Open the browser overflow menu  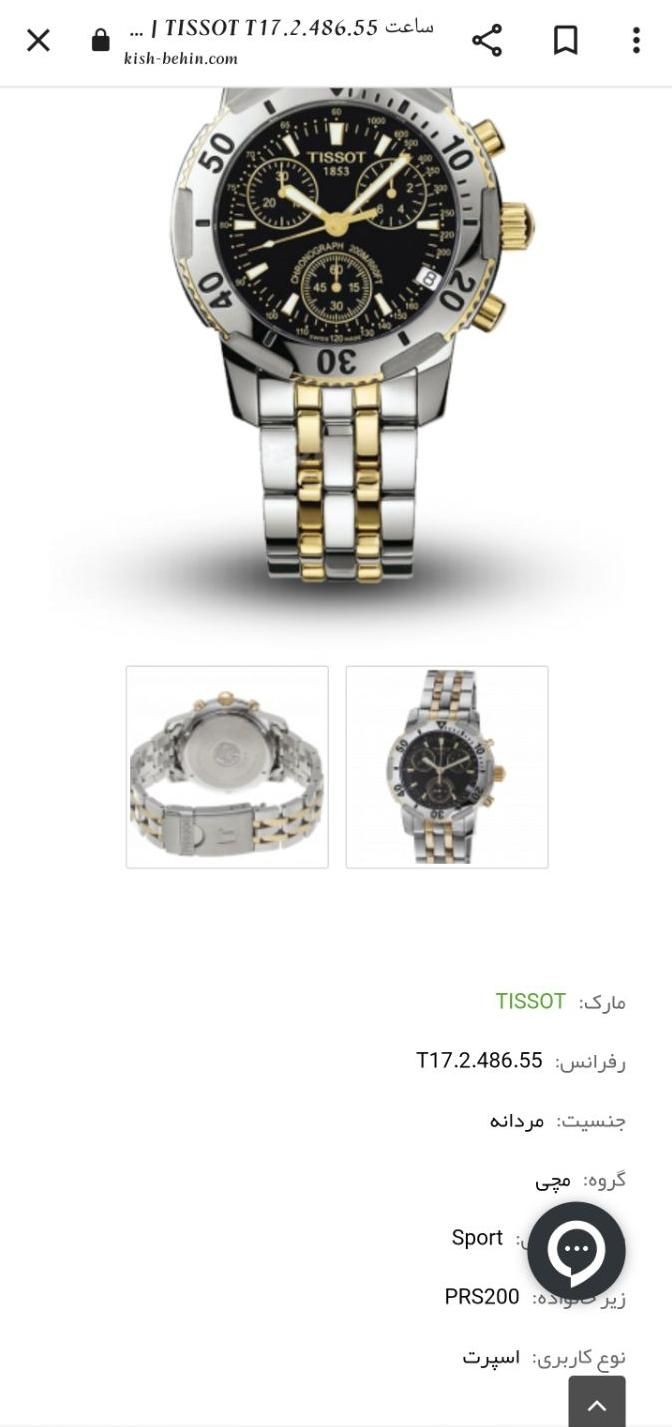click(636, 40)
